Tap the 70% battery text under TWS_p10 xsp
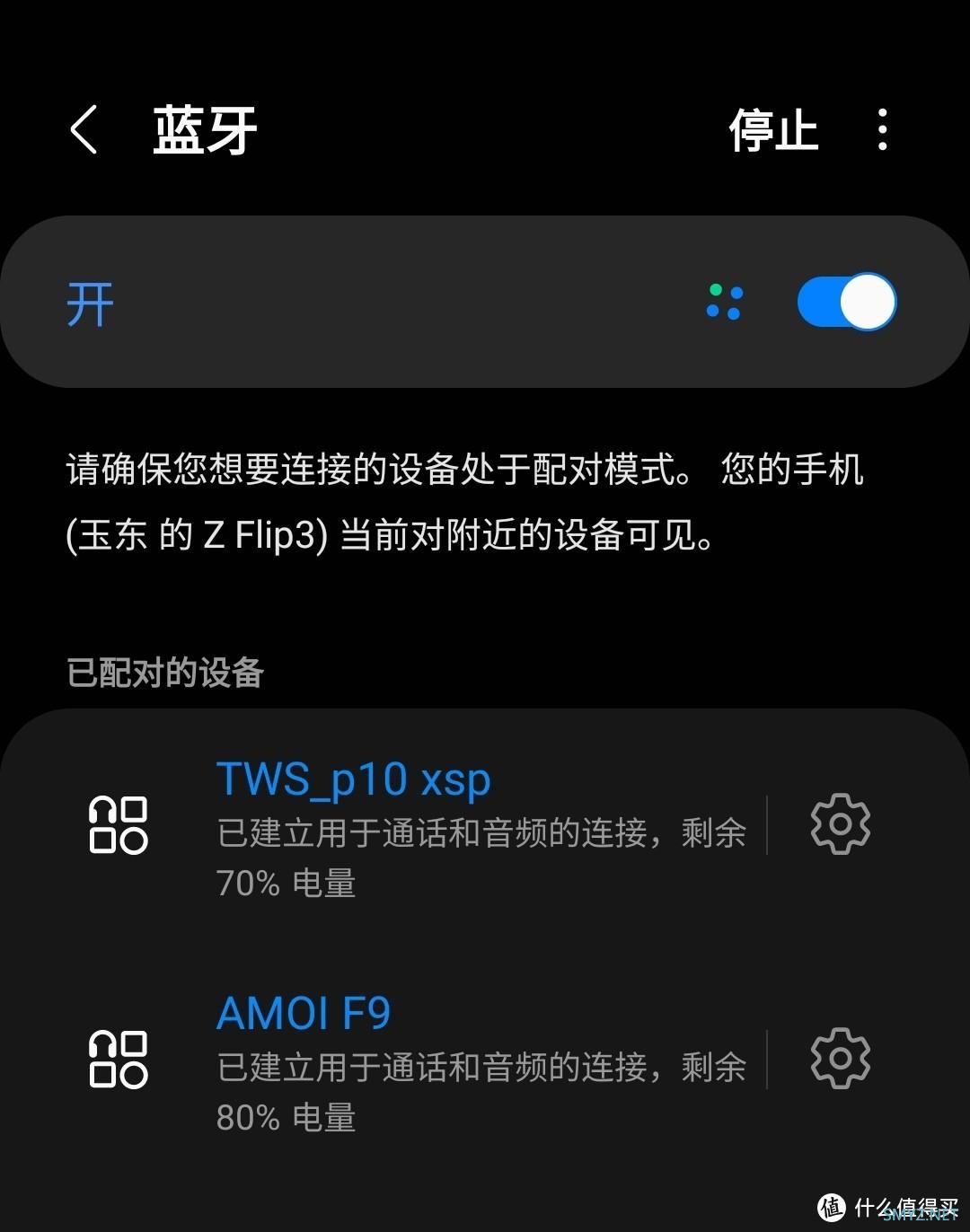This screenshot has width=970, height=1232. coord(287,884)
